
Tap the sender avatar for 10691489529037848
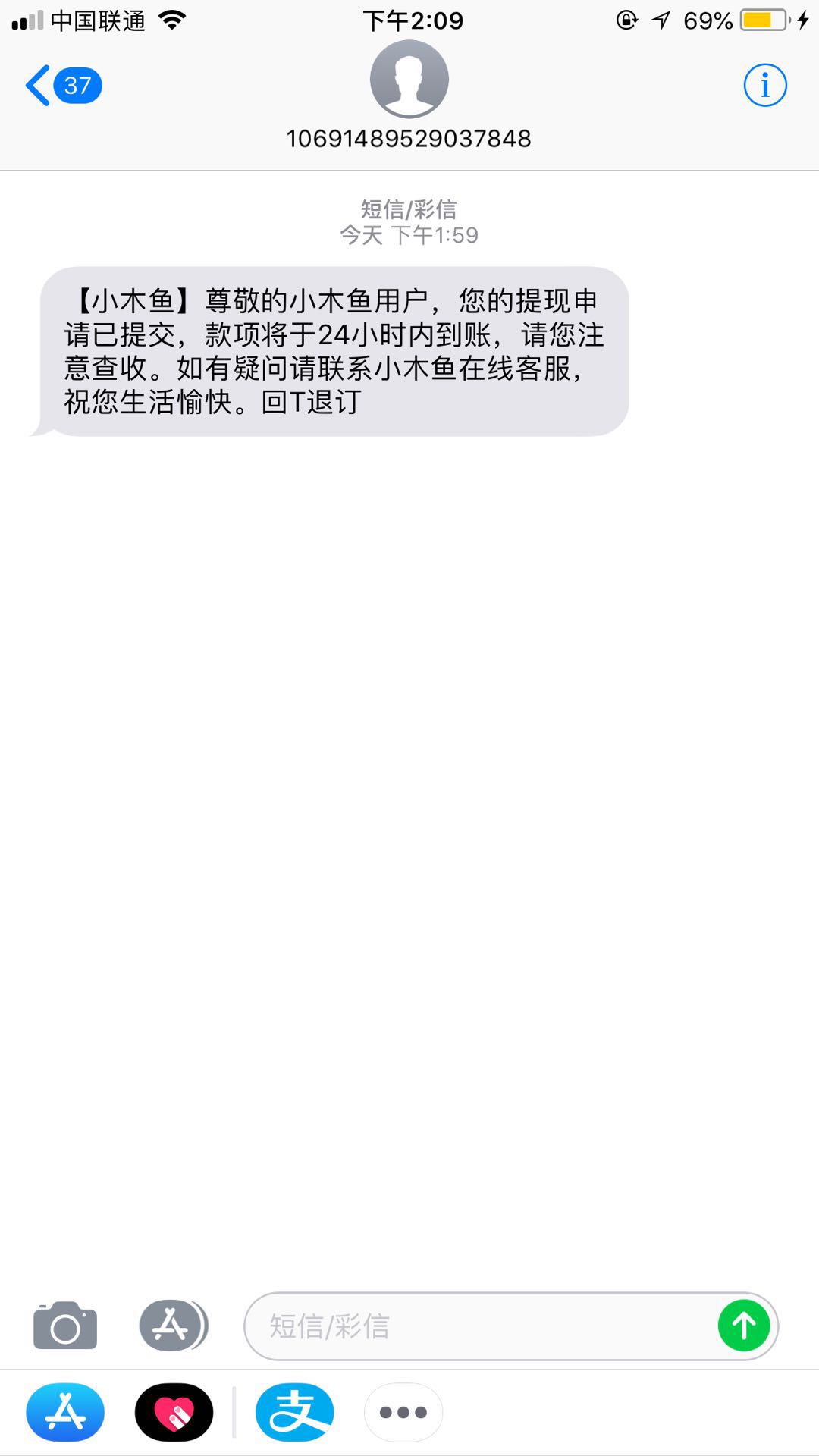click(409, 79)
